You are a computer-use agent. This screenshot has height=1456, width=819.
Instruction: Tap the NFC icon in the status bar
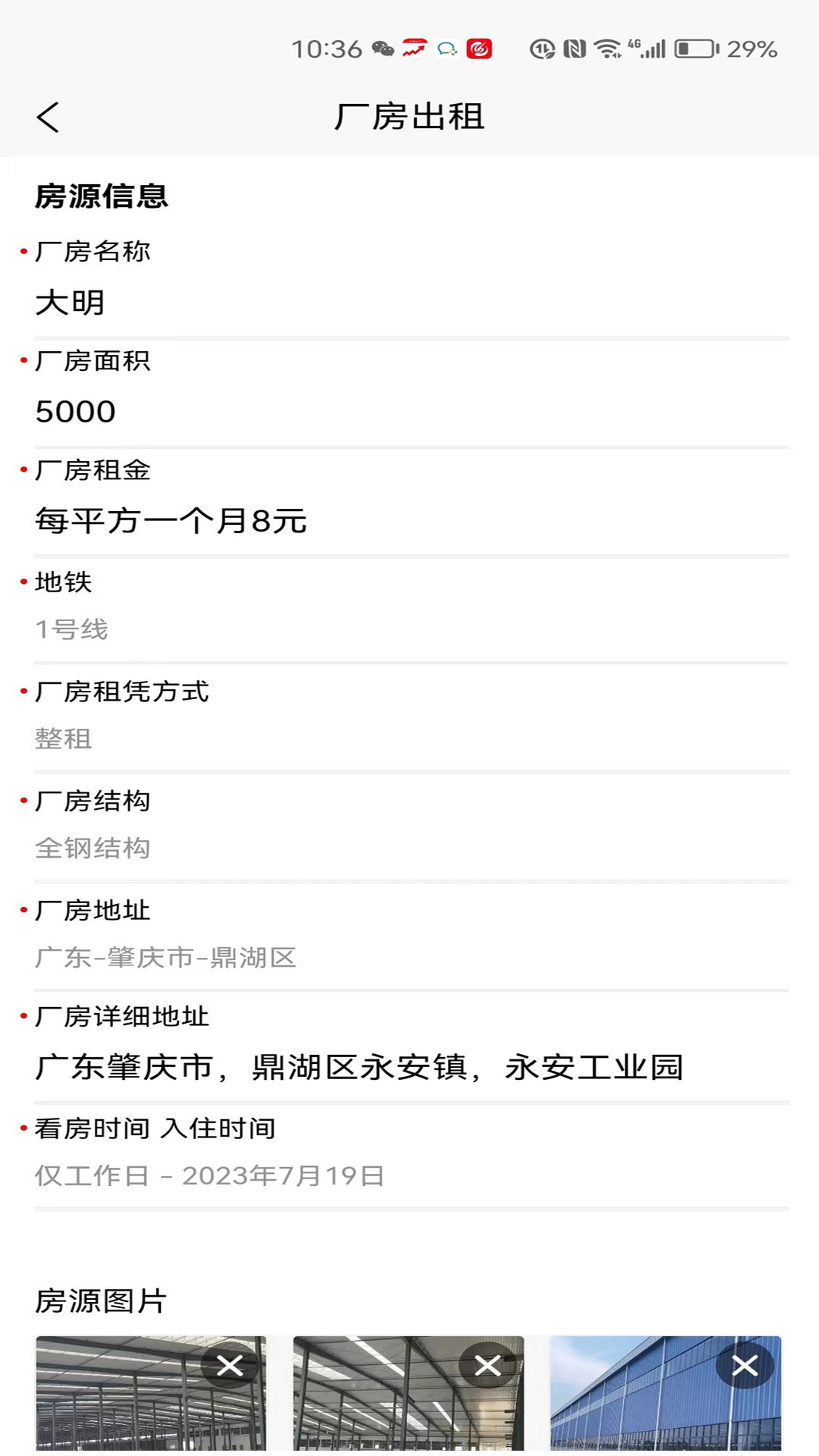click(574, 48)
